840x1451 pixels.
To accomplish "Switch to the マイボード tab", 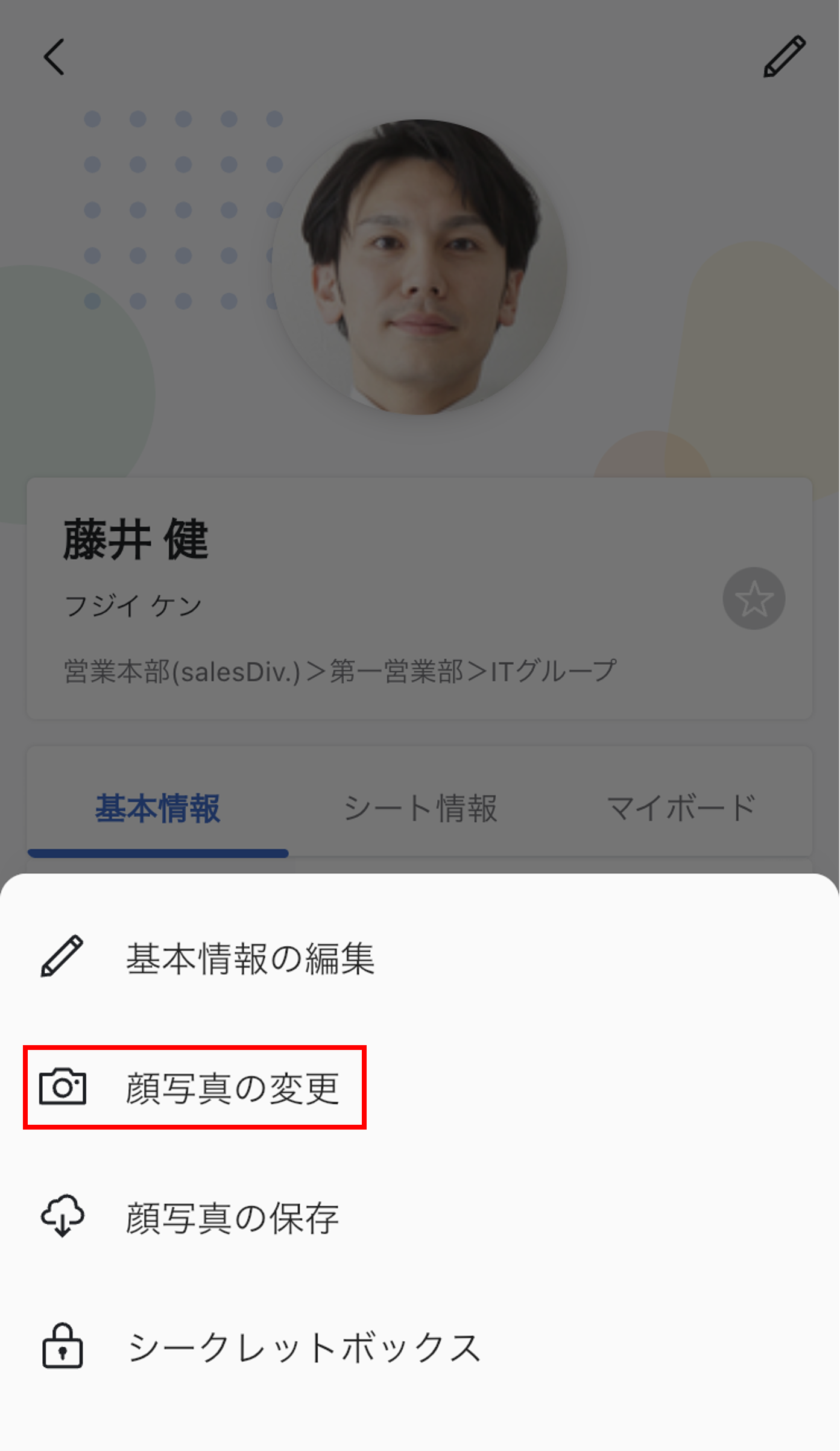I will [x=681, y=809].
